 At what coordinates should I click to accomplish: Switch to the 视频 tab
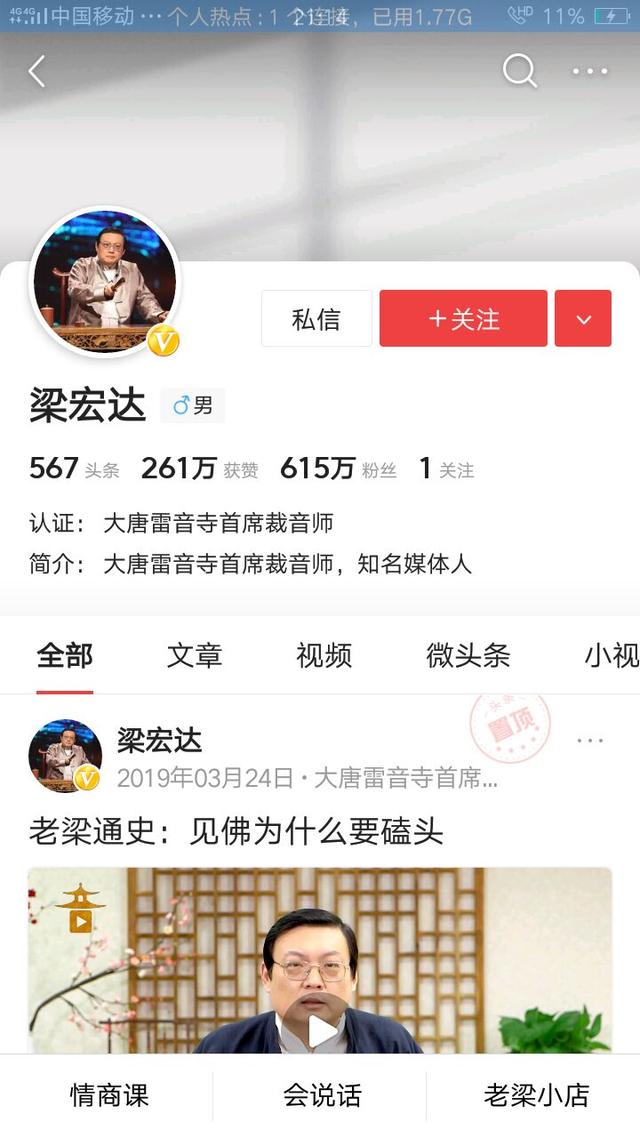coord(324,656)
